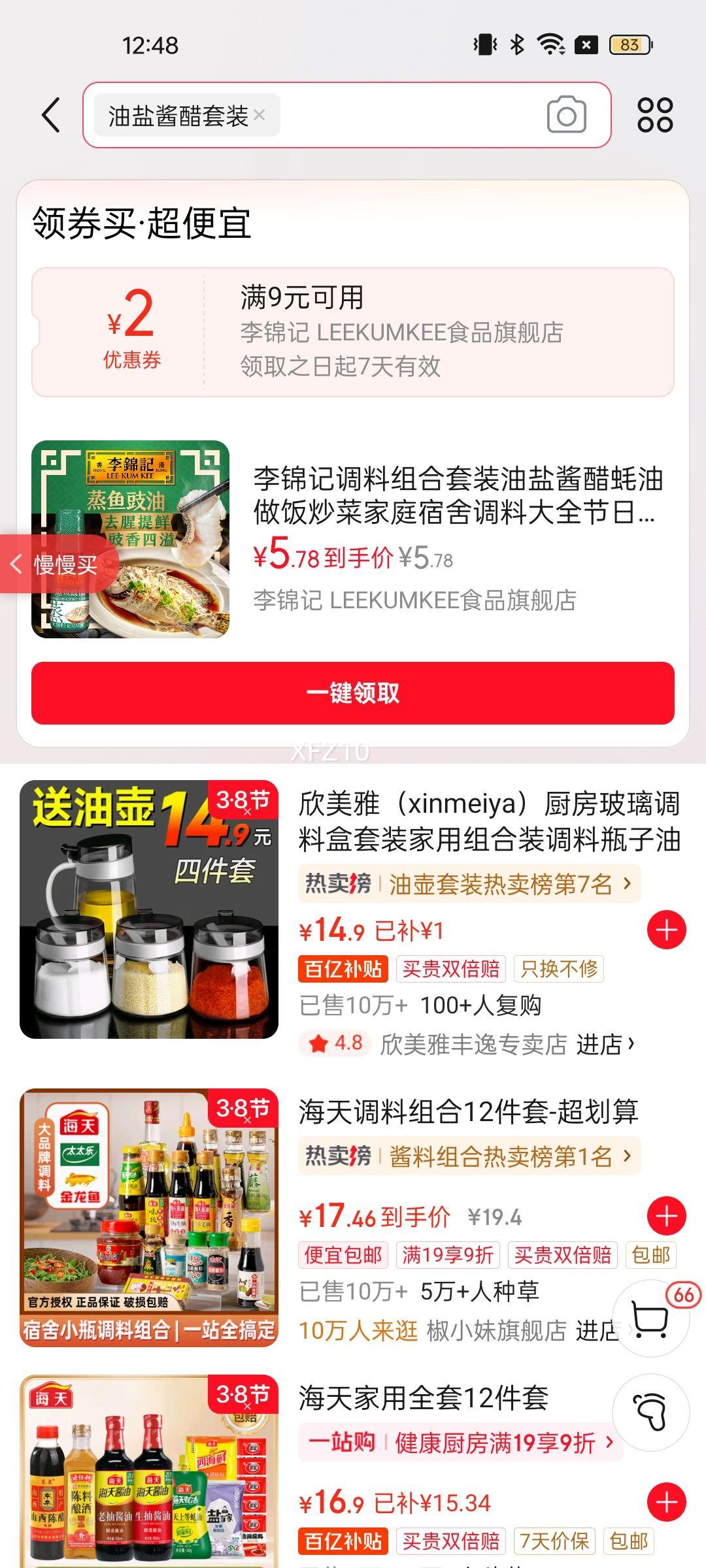Screen dimensions: 706x1568
Task: Add the ¥16.9 海天家用 set to cart
Action: (666, 1502)
